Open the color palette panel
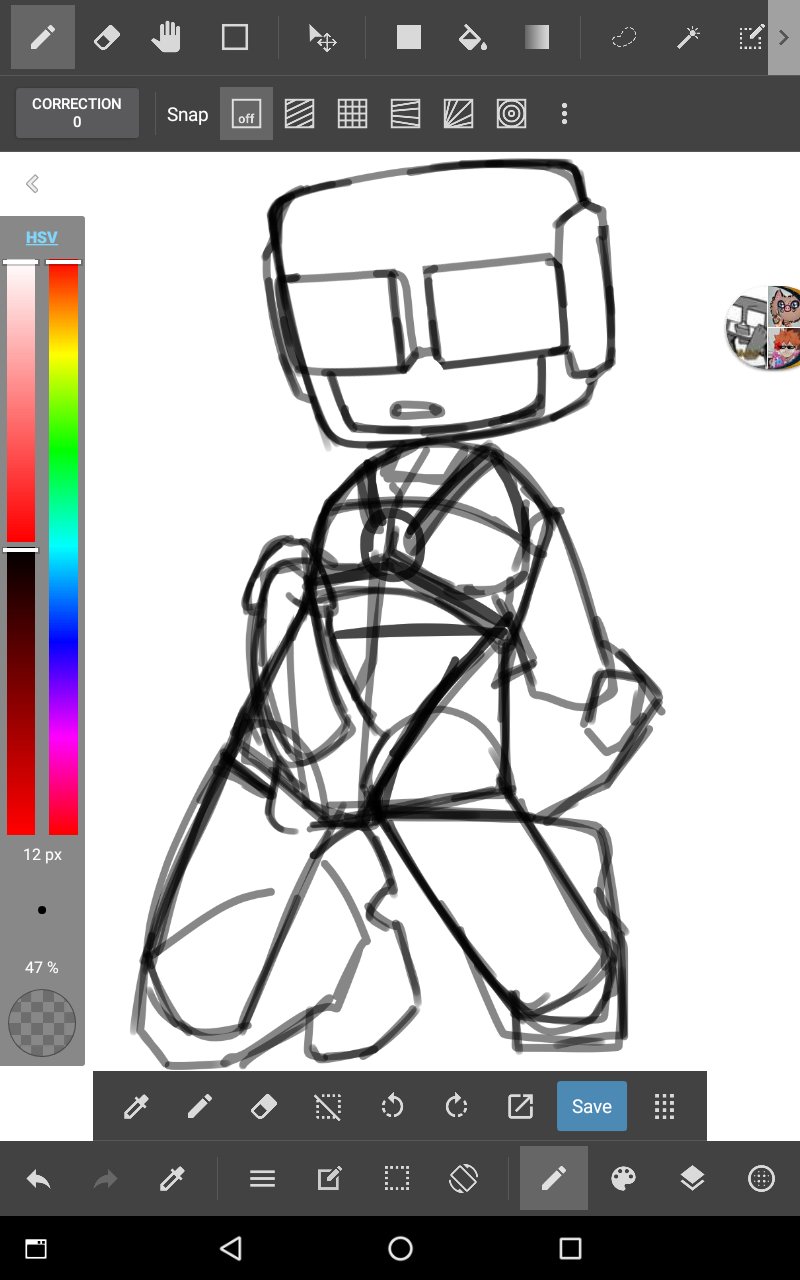This screenshot has height=1280, width=800. 623,1180
